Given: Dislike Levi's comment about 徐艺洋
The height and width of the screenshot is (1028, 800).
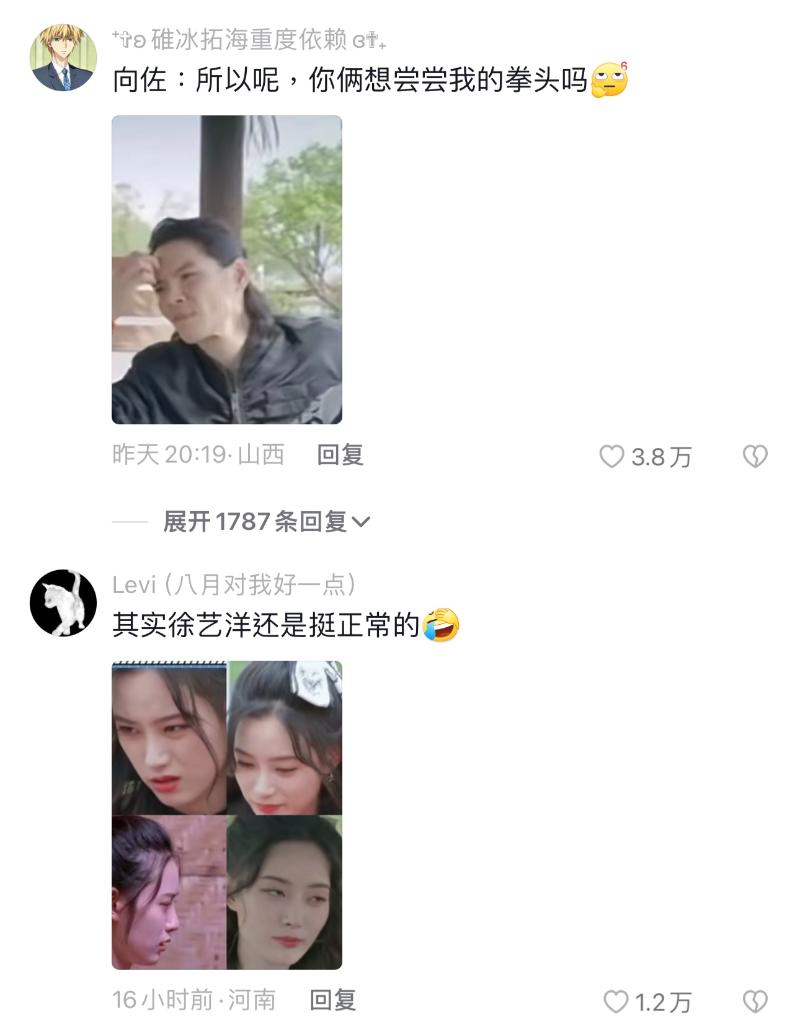Looking at the screenshot, I should click(755, 1001).
